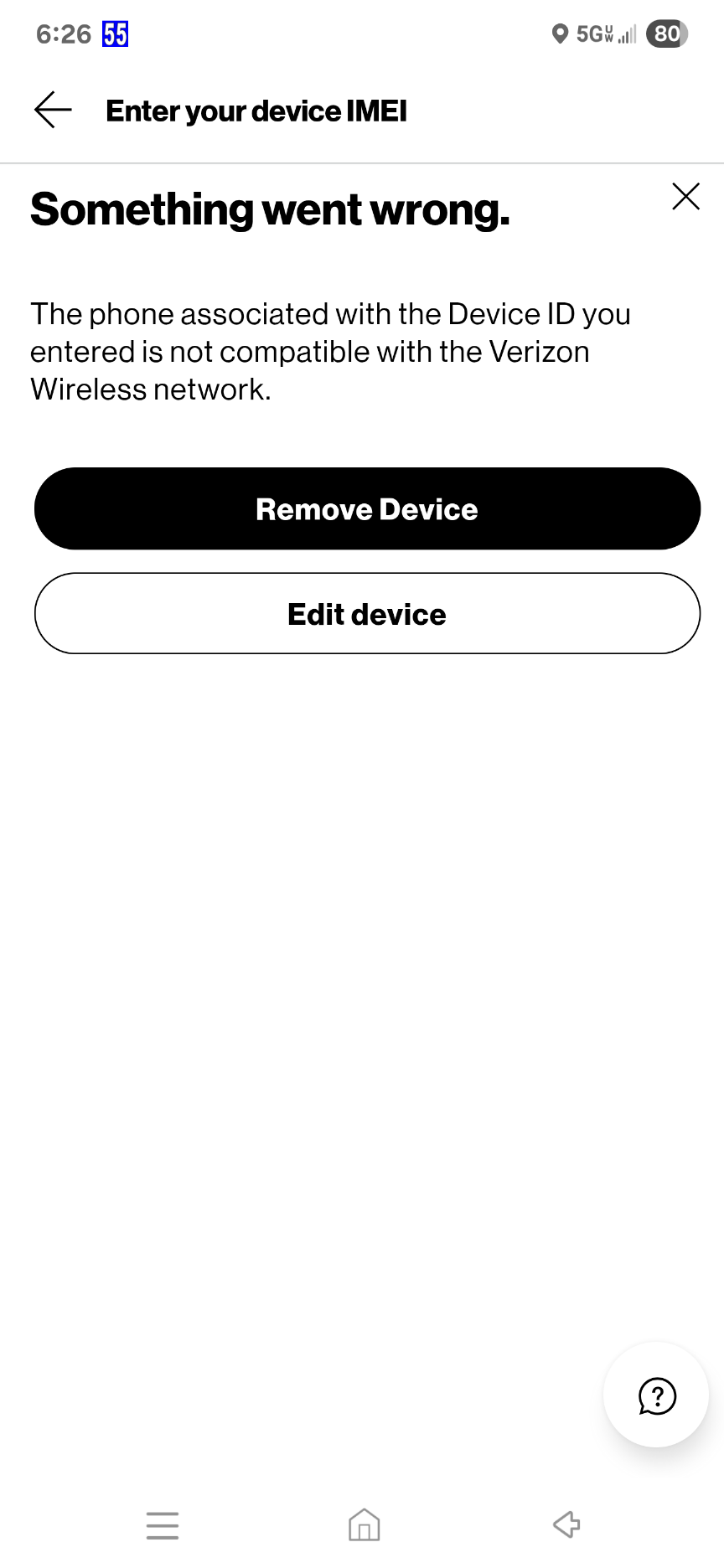Open recent apps from navigation bar
This screenshot has width=724, height=1568.
coord(163,1525)
